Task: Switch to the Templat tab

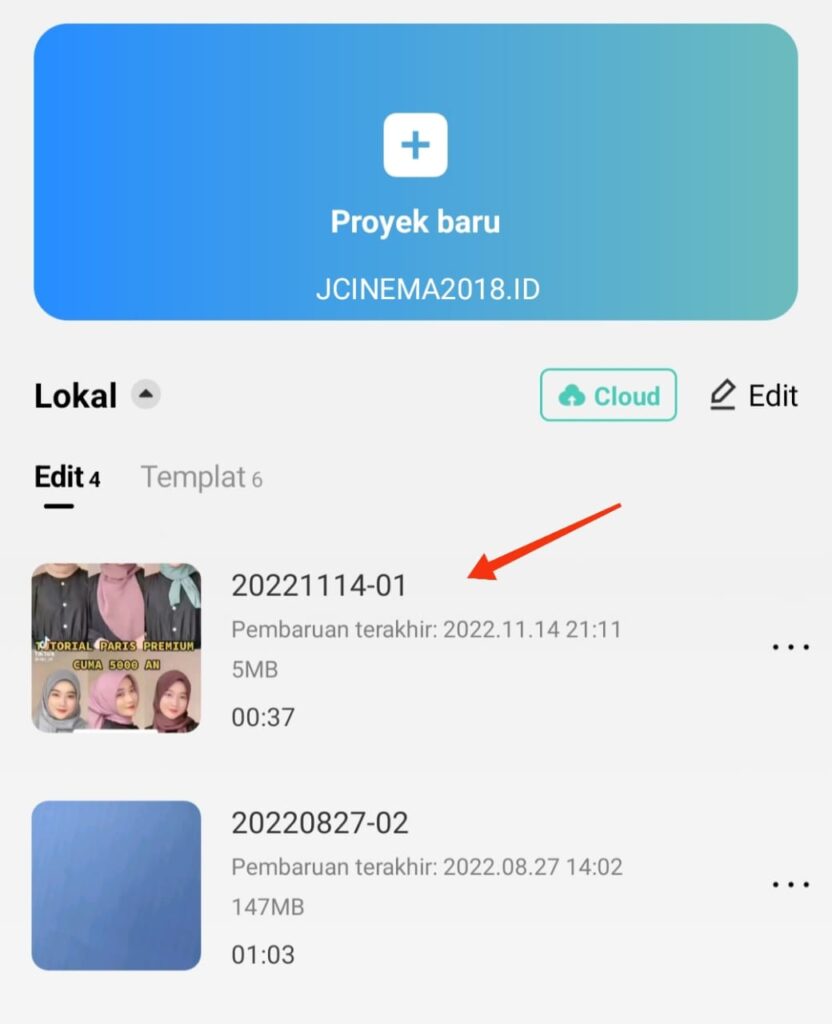Action: pos(200,478)
